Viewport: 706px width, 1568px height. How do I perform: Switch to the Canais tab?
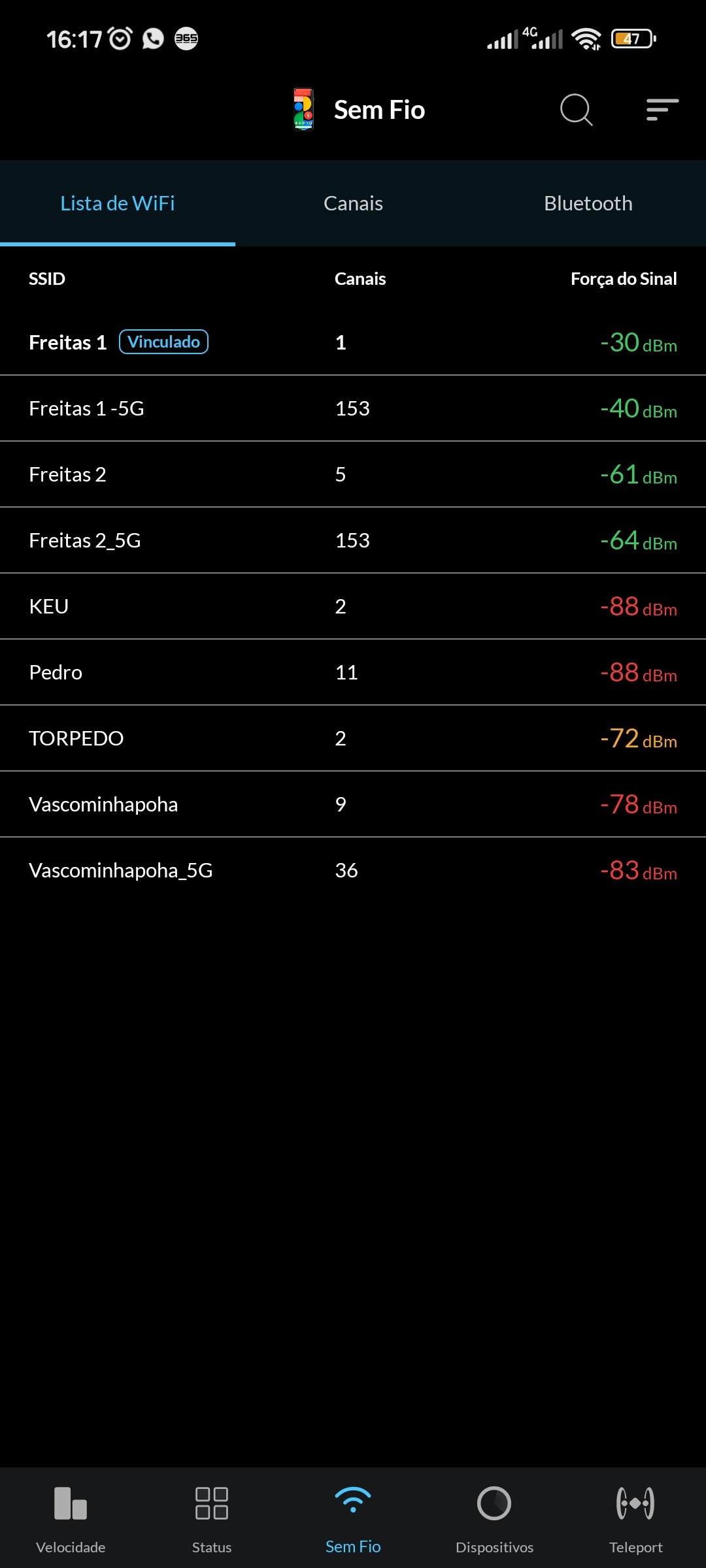pyautogui.click(x=353, y=203)
